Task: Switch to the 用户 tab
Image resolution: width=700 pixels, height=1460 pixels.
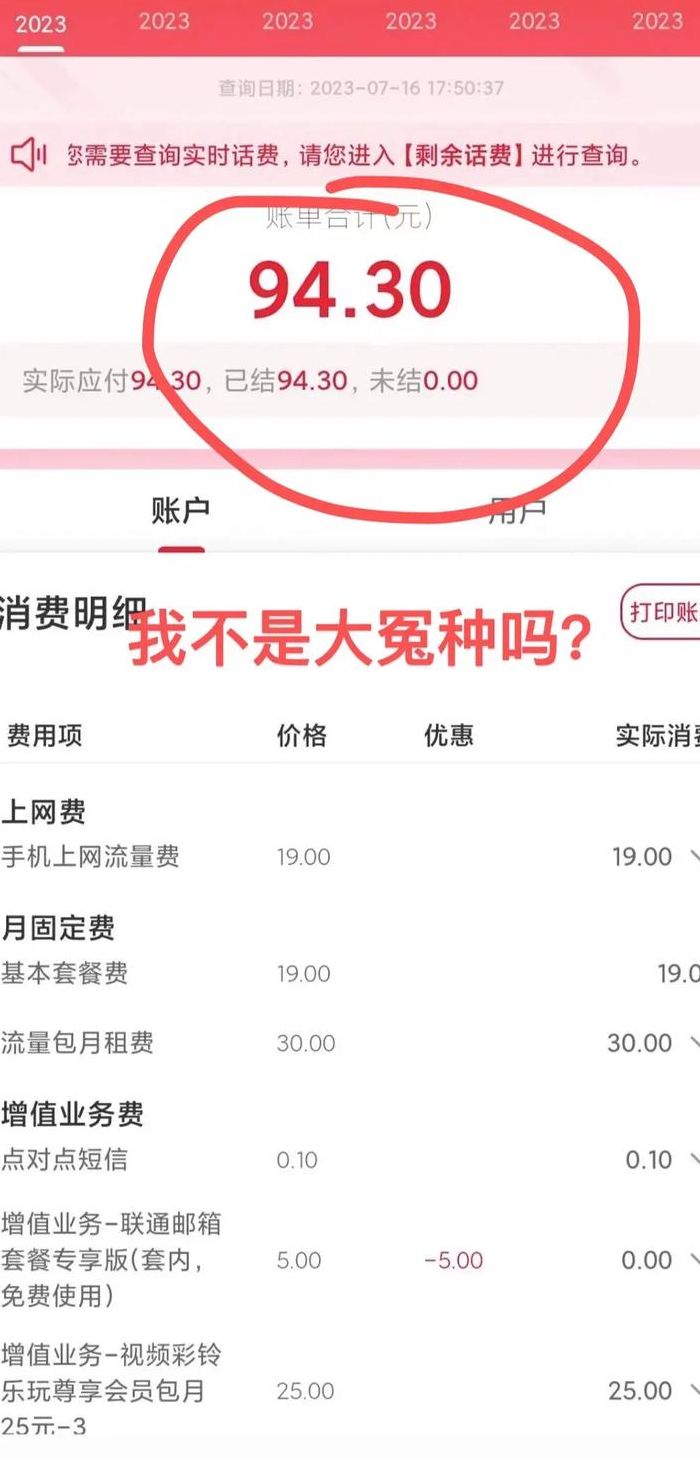Action: tap(517, 511)
